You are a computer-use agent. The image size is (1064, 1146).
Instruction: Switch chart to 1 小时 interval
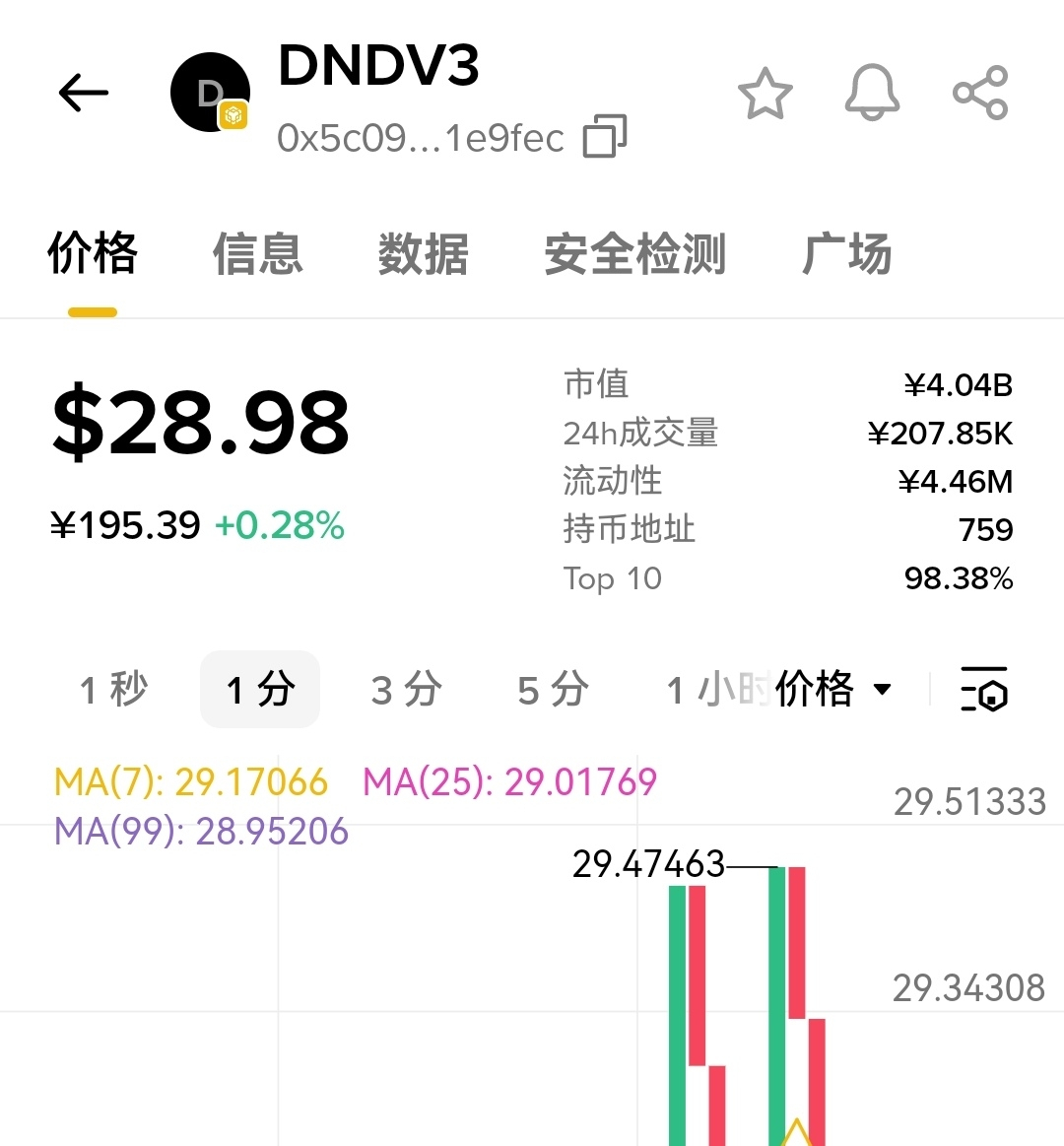pyautogui.click(x=716, y=689)
